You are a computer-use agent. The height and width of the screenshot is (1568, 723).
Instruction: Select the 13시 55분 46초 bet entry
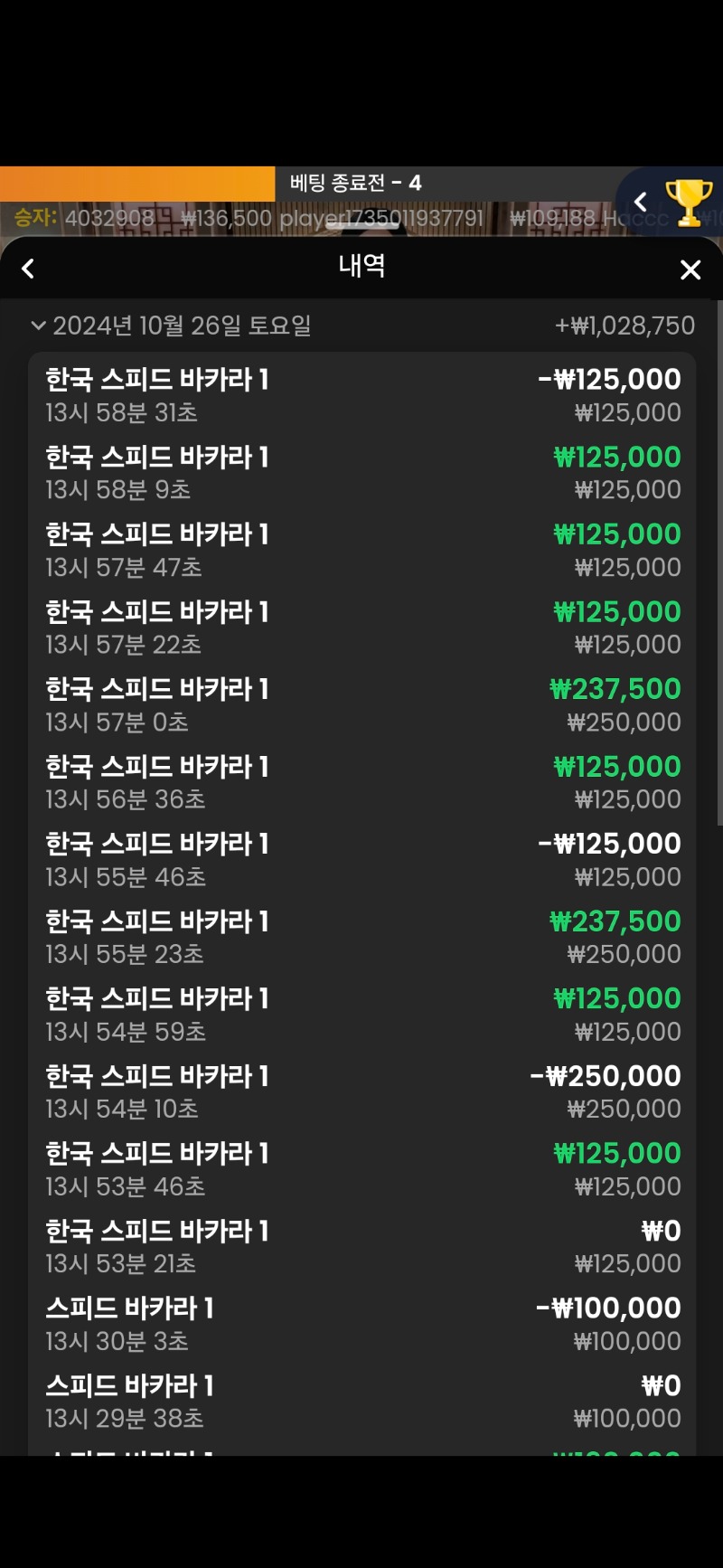[361, 859]
